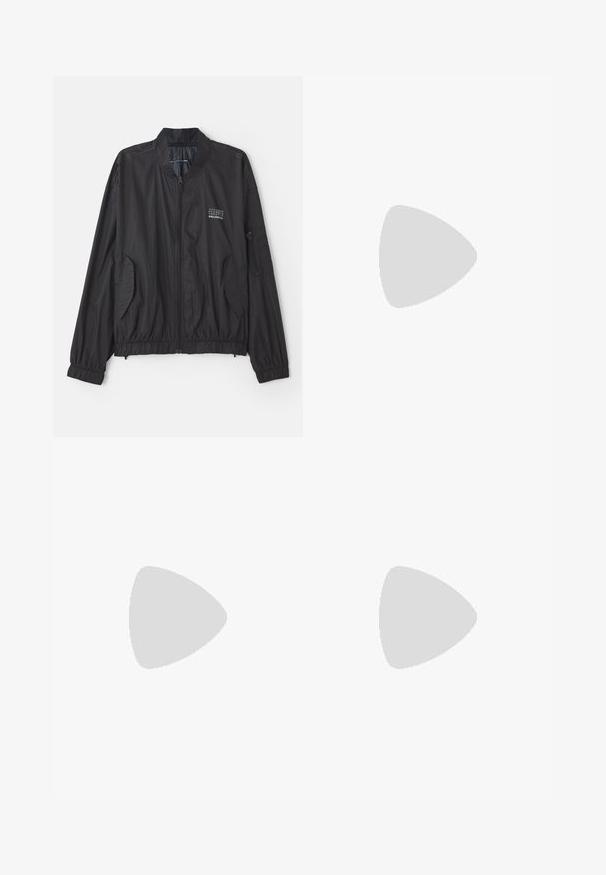Open the black jacket product photo
The width and height of the screenshot is (606, 875).
click(178, 256)
